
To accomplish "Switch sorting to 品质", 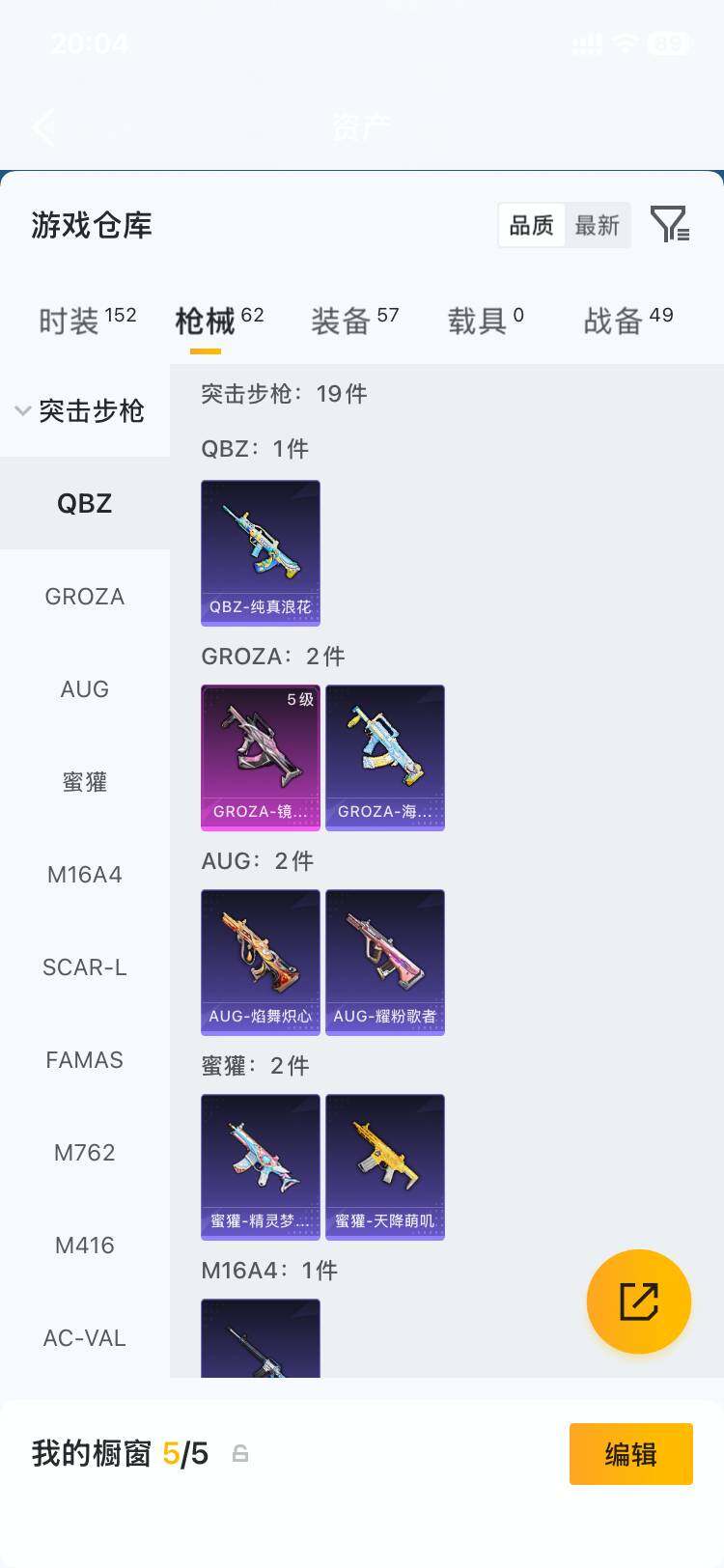I will (530, 224).
